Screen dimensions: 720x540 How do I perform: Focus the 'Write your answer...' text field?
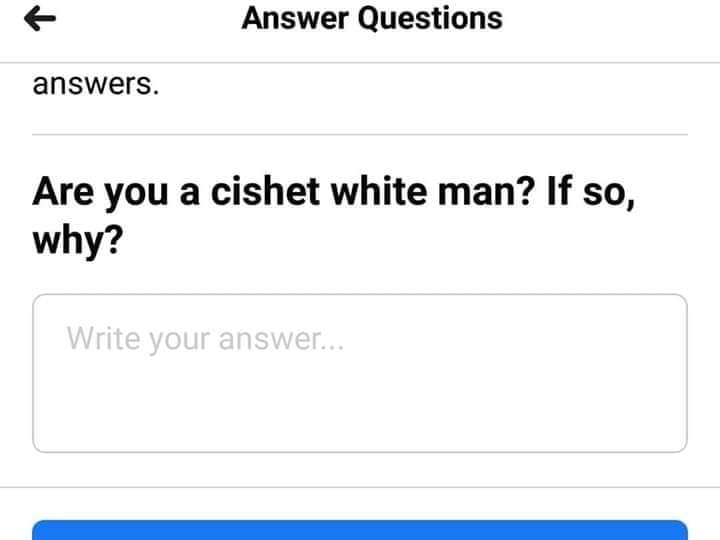(x=360, y=372)
